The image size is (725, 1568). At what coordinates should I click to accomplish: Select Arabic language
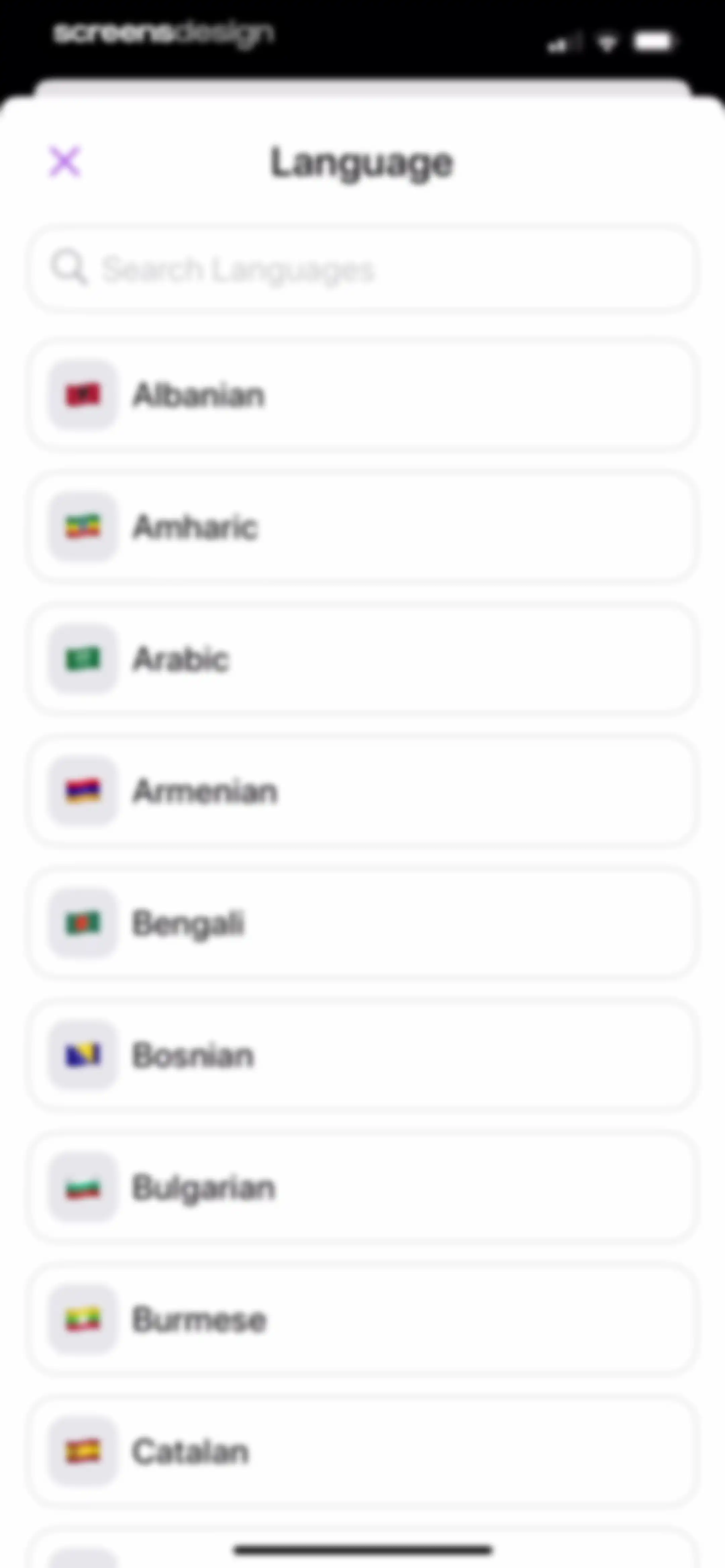pyautogui.click(x=362, y=659)
